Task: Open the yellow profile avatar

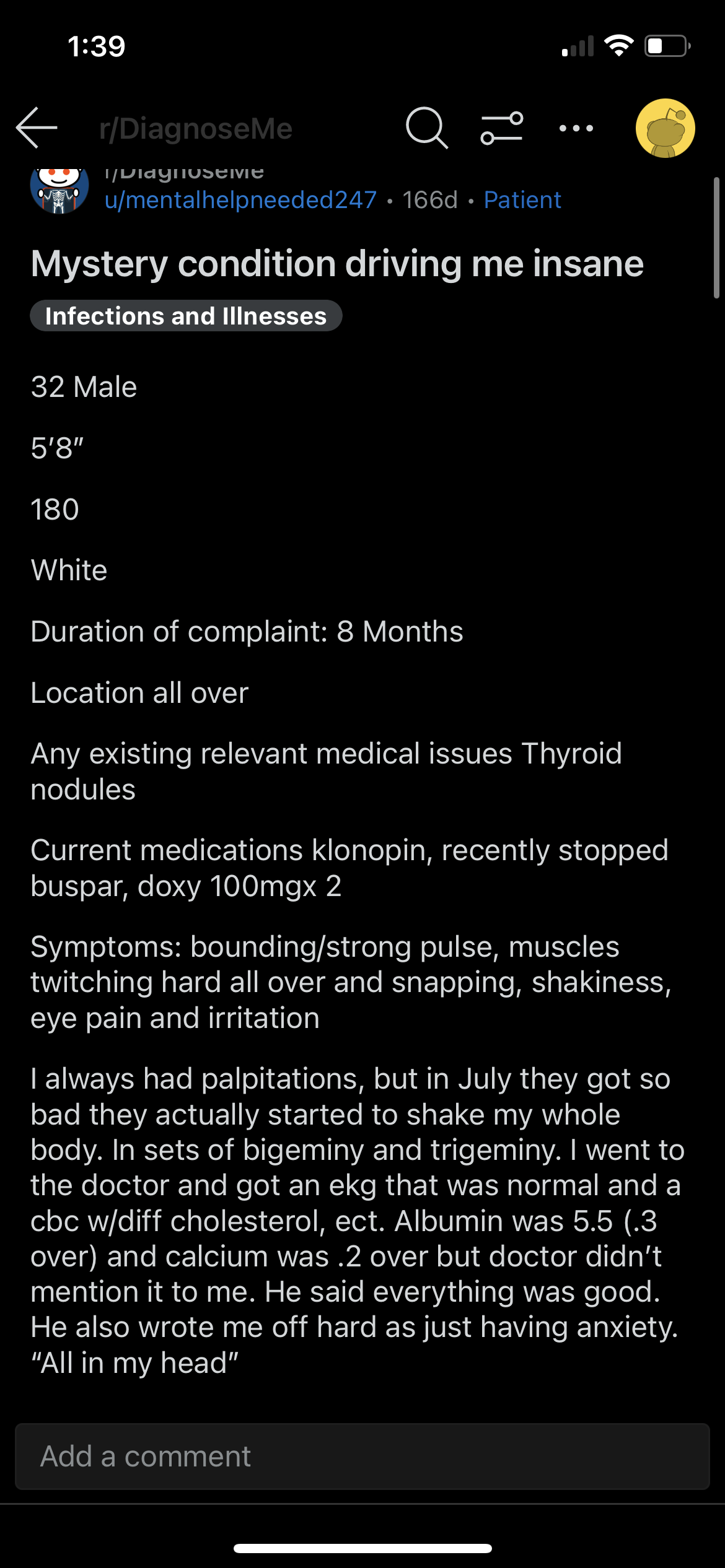Action: click(x=666, y=128)
